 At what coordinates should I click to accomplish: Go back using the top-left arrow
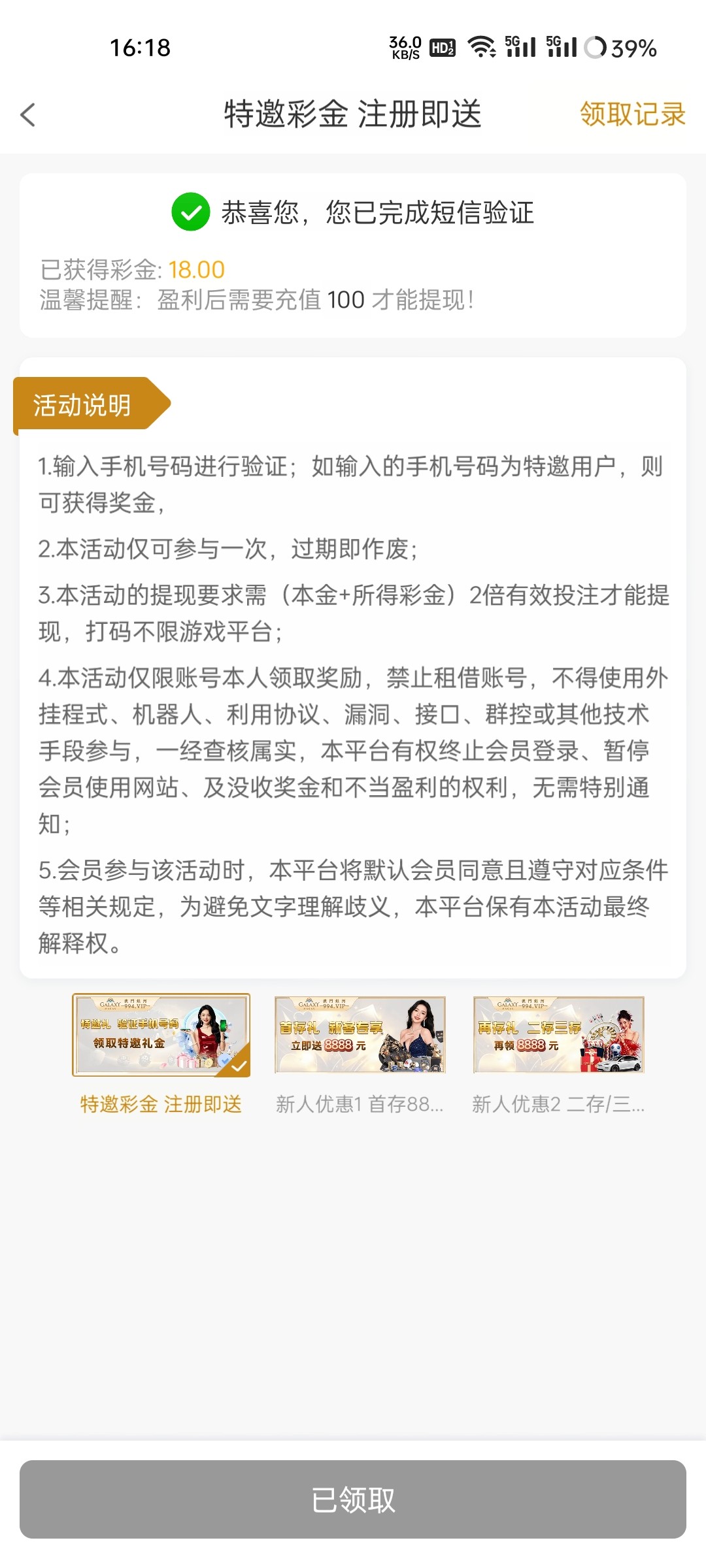(x=28, y=115)
